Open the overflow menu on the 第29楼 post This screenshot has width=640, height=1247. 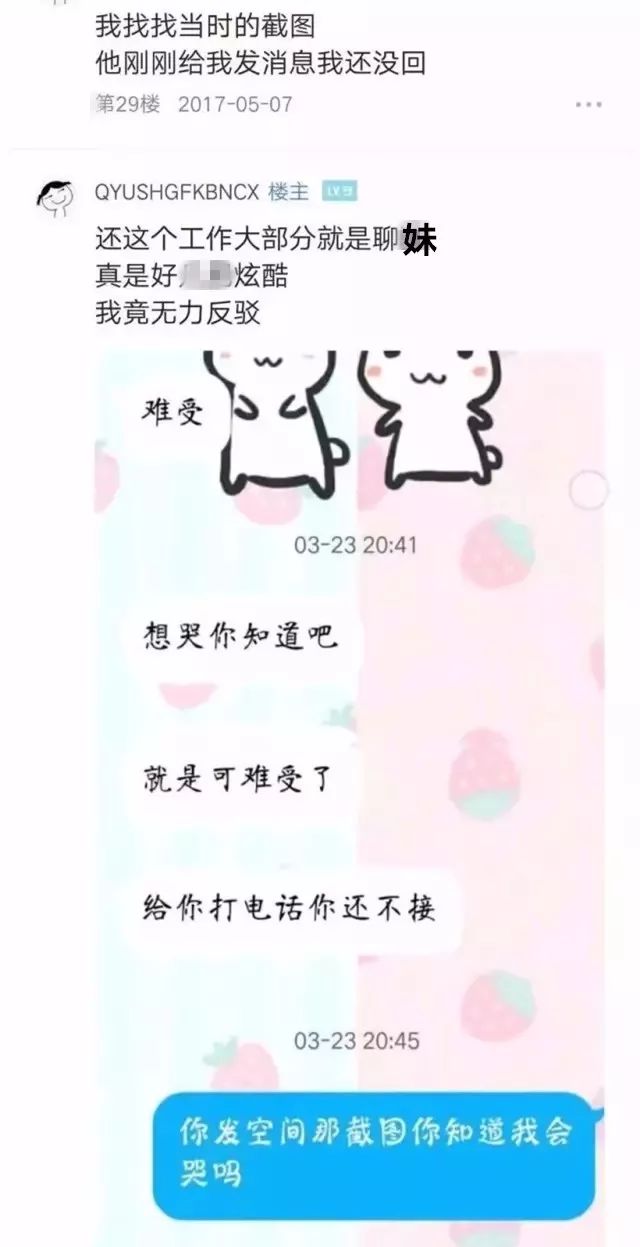588,104
